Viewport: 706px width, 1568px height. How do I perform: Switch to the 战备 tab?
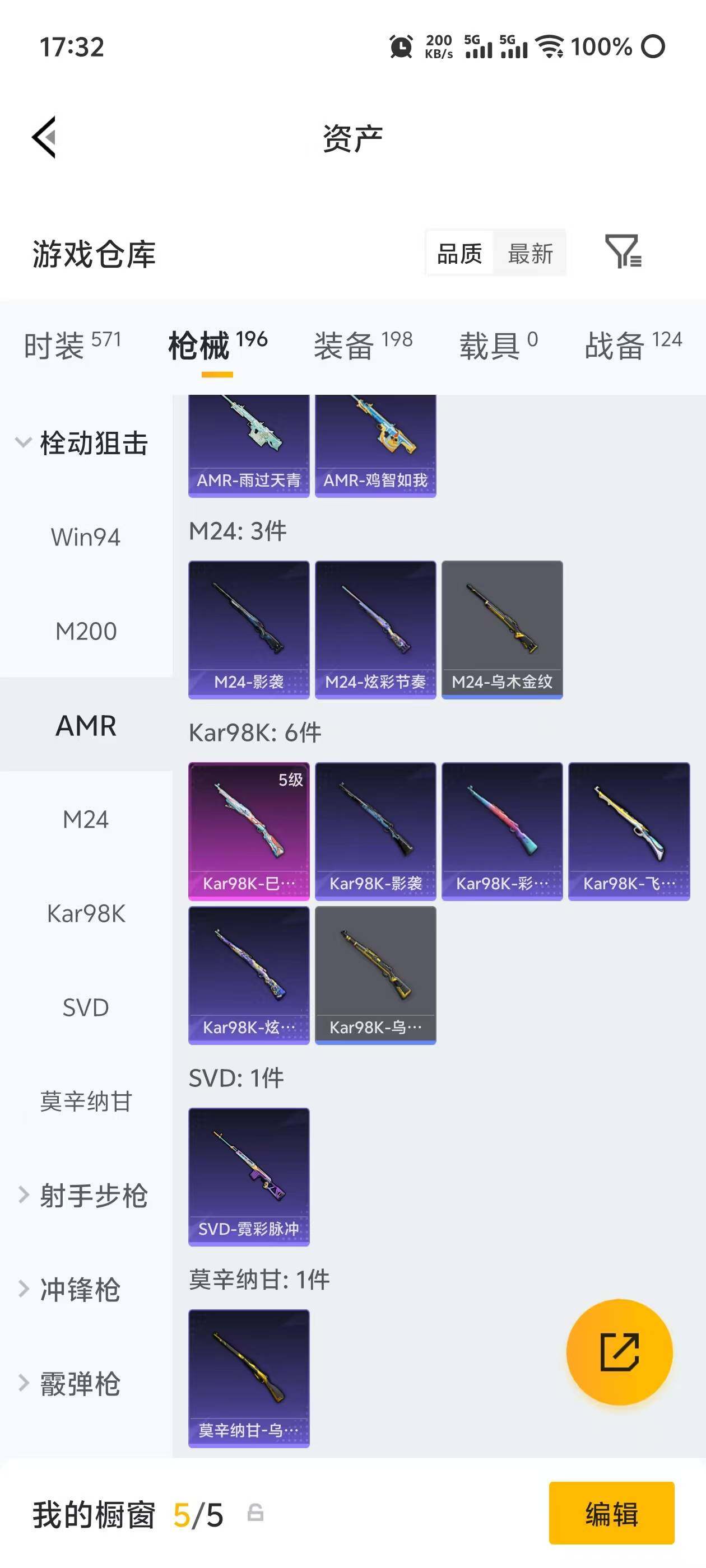633,344
